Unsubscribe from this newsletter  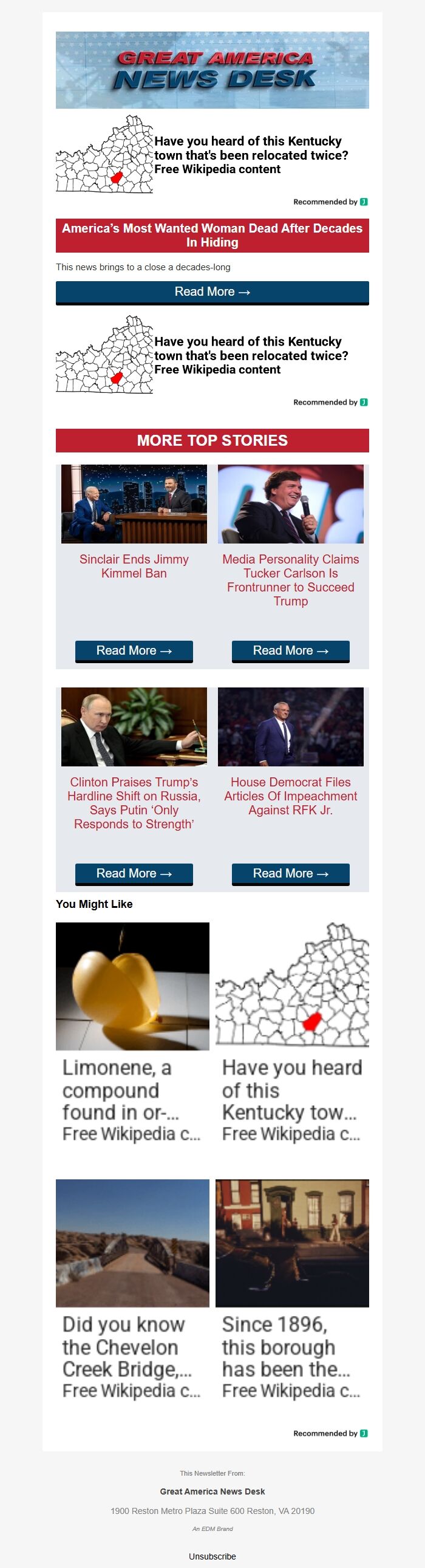pos(212,1556)
